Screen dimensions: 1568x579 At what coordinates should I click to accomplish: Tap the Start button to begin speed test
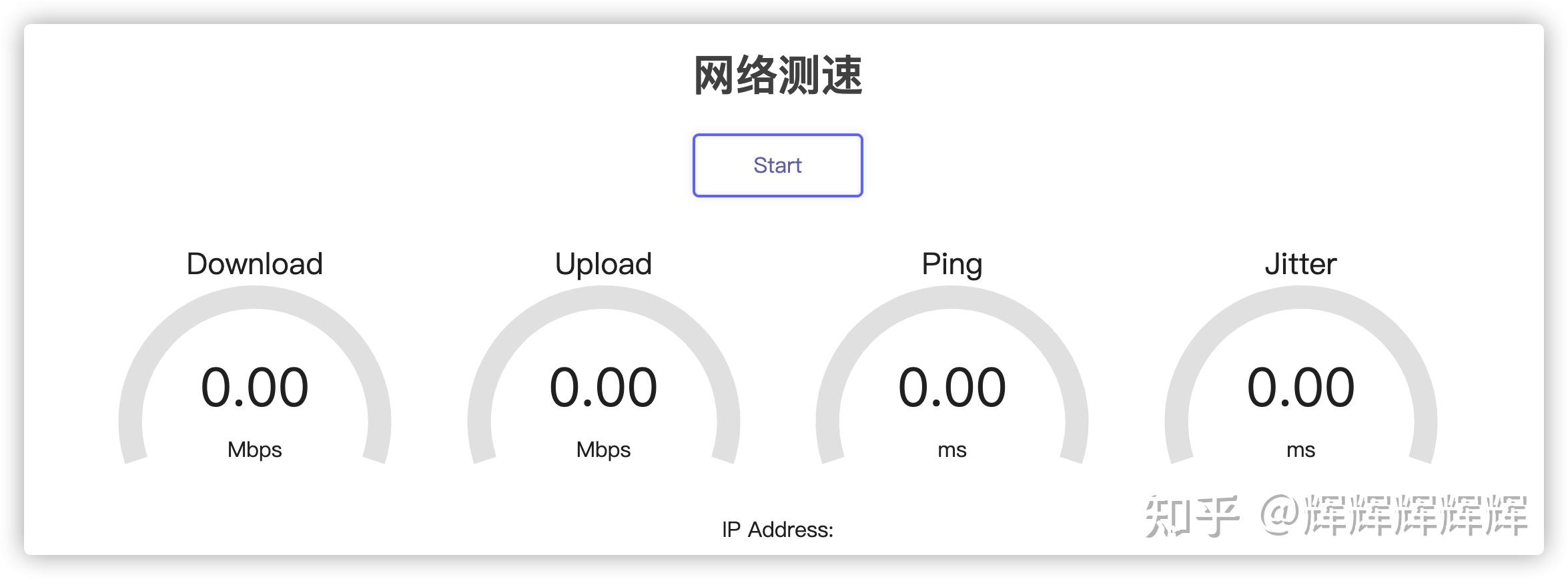pos(777,165)
